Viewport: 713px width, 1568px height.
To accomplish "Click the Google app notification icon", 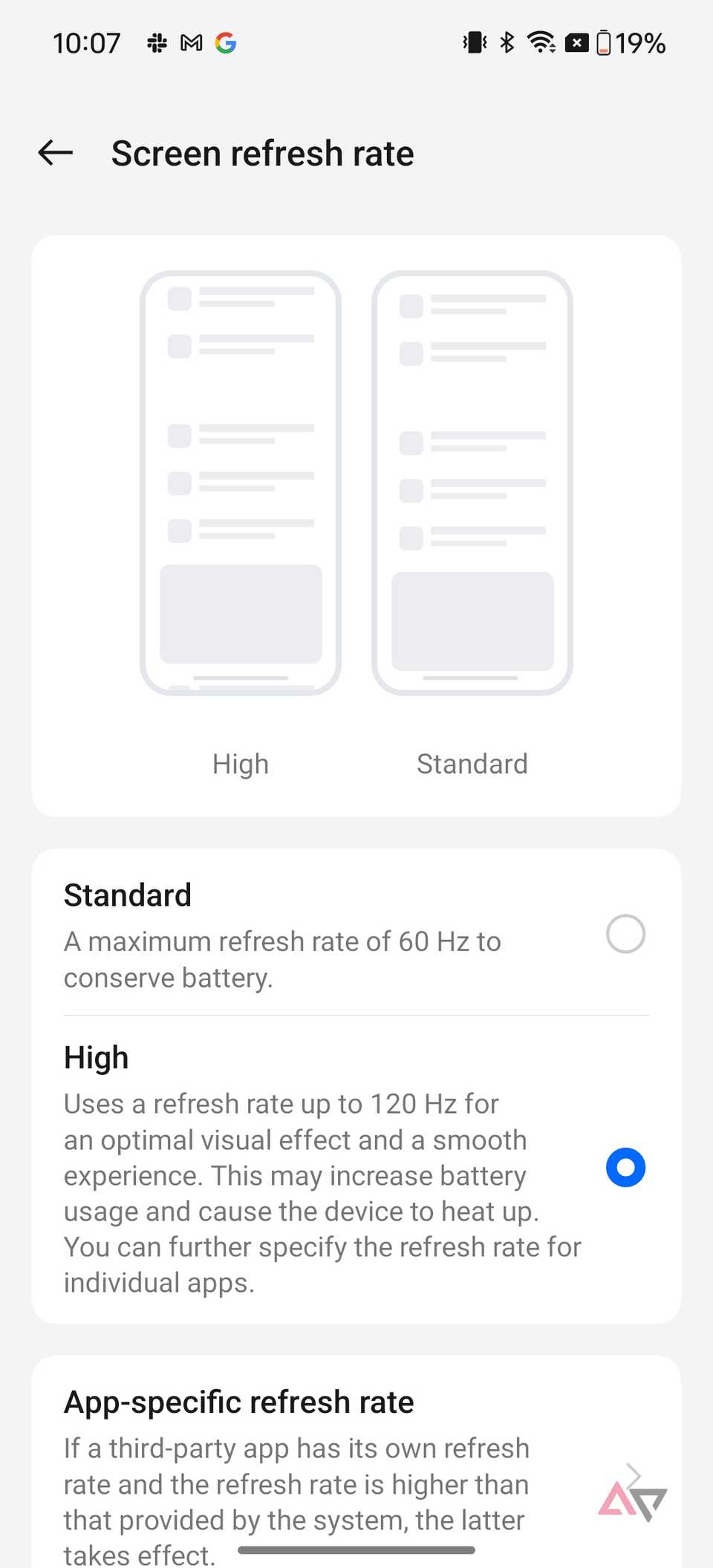I will pyautogui.click(x=227, y=42).
